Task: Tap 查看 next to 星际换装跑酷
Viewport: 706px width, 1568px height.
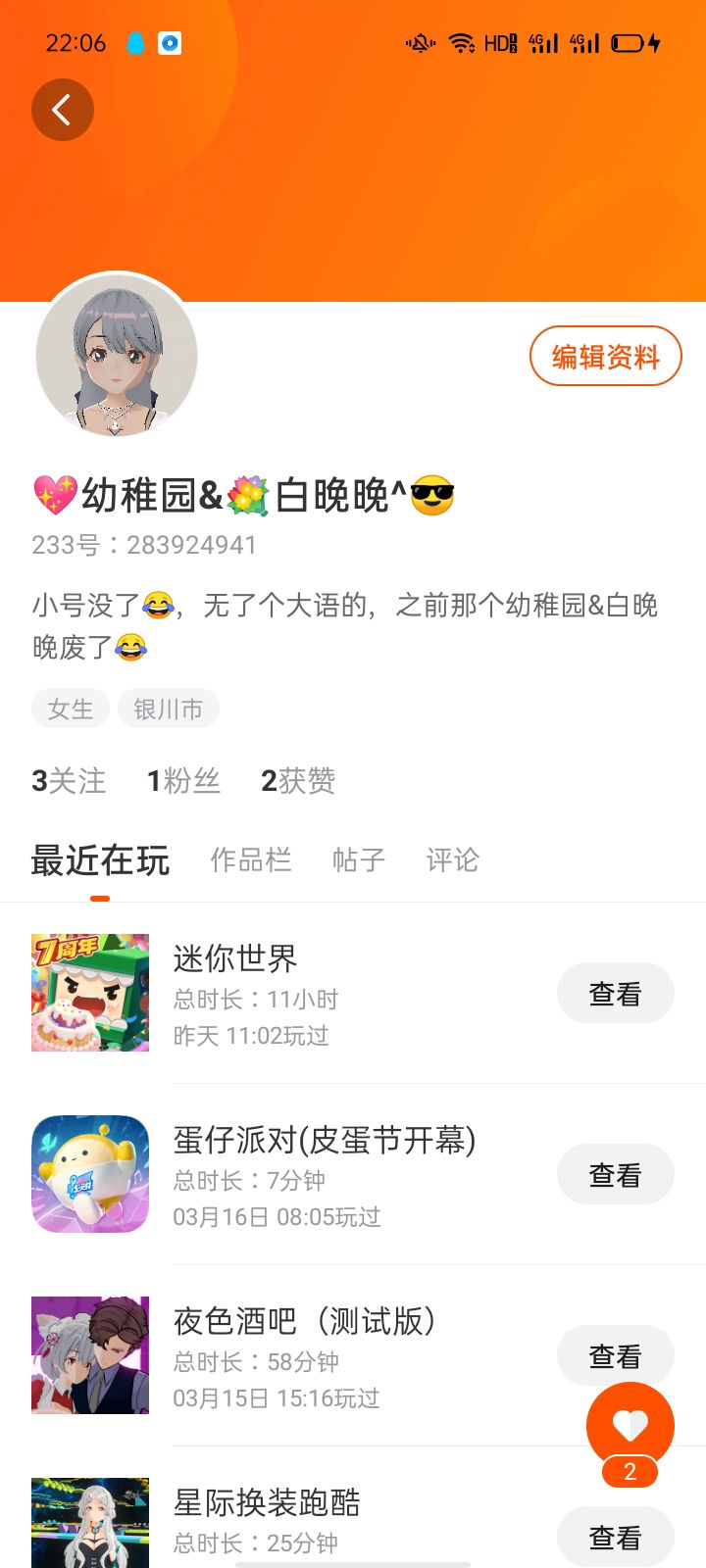Action: tap(616, 1538)
